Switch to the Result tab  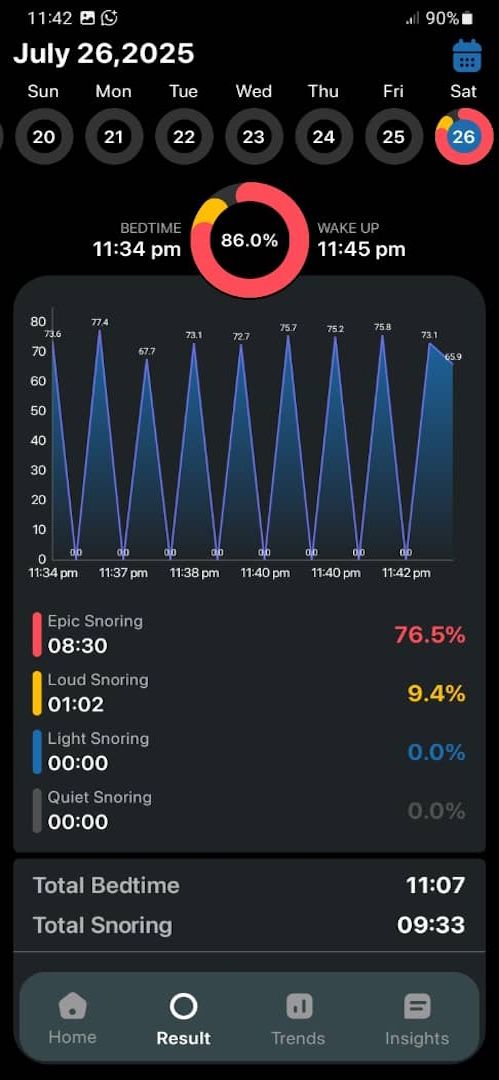click(x=183, y=1019)
